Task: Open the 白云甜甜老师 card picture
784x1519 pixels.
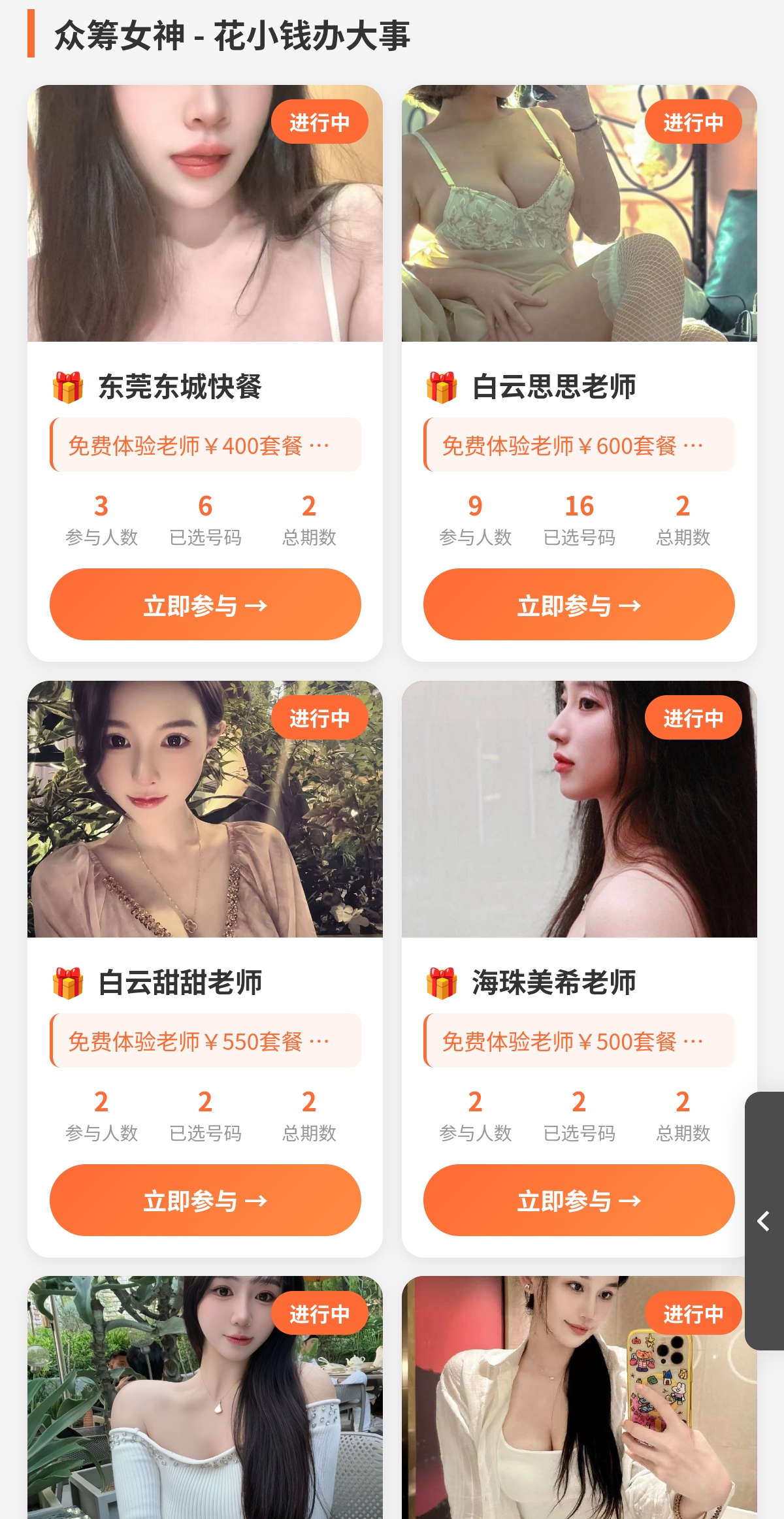Action: 205,809
